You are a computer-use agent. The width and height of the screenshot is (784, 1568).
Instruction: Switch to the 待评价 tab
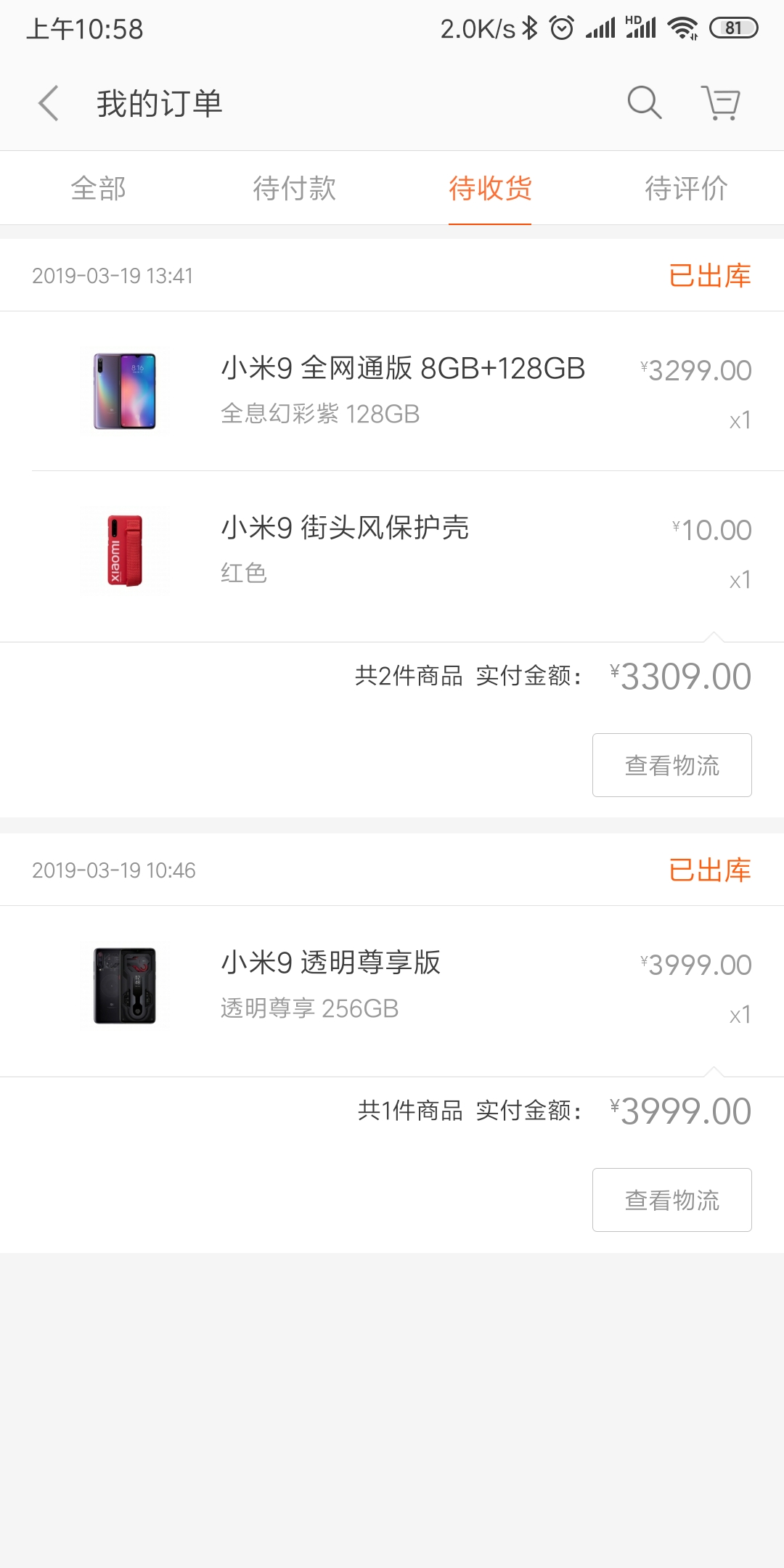[686, 189]
